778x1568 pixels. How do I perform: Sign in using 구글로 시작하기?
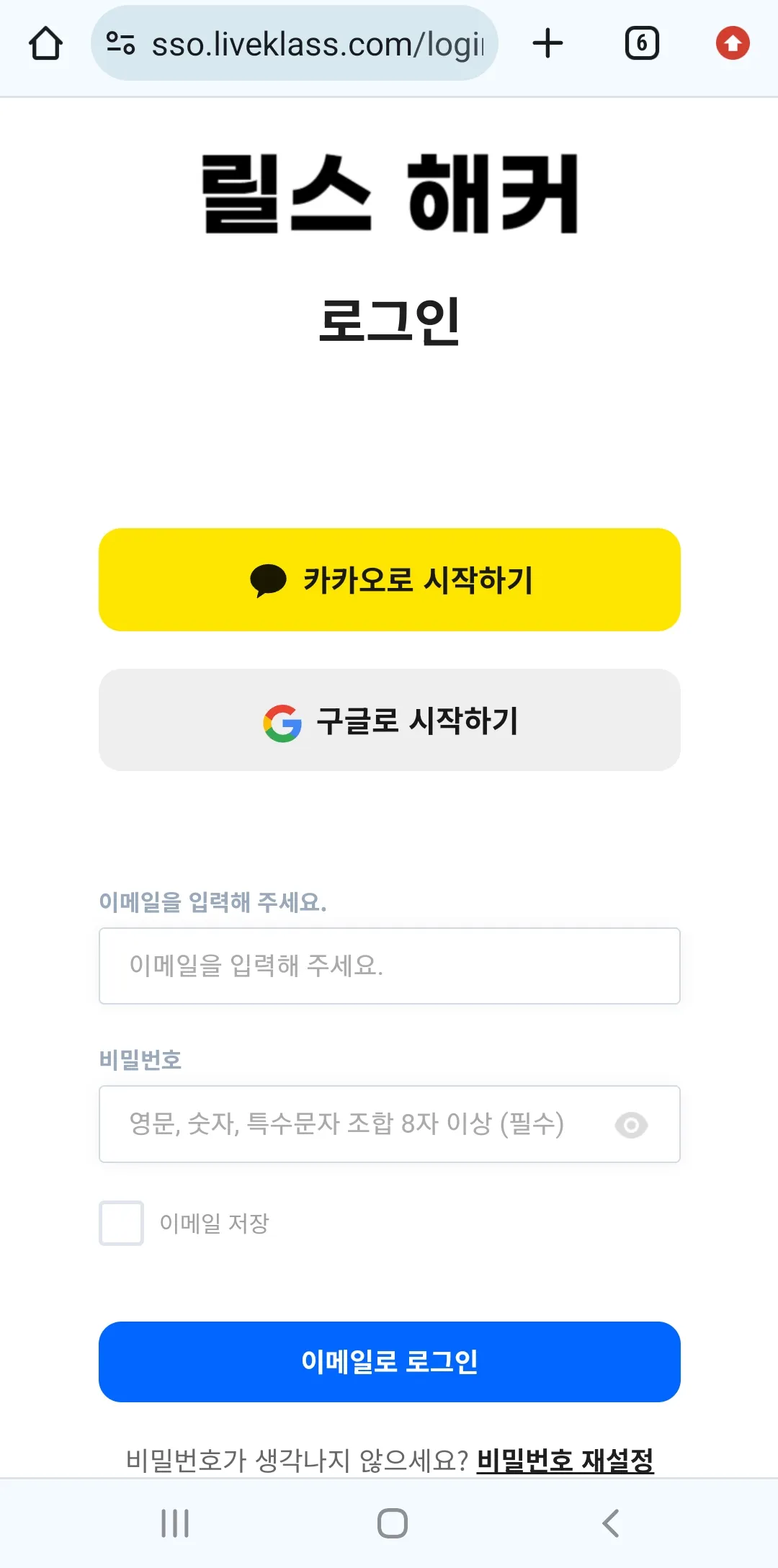coord(389,720)
